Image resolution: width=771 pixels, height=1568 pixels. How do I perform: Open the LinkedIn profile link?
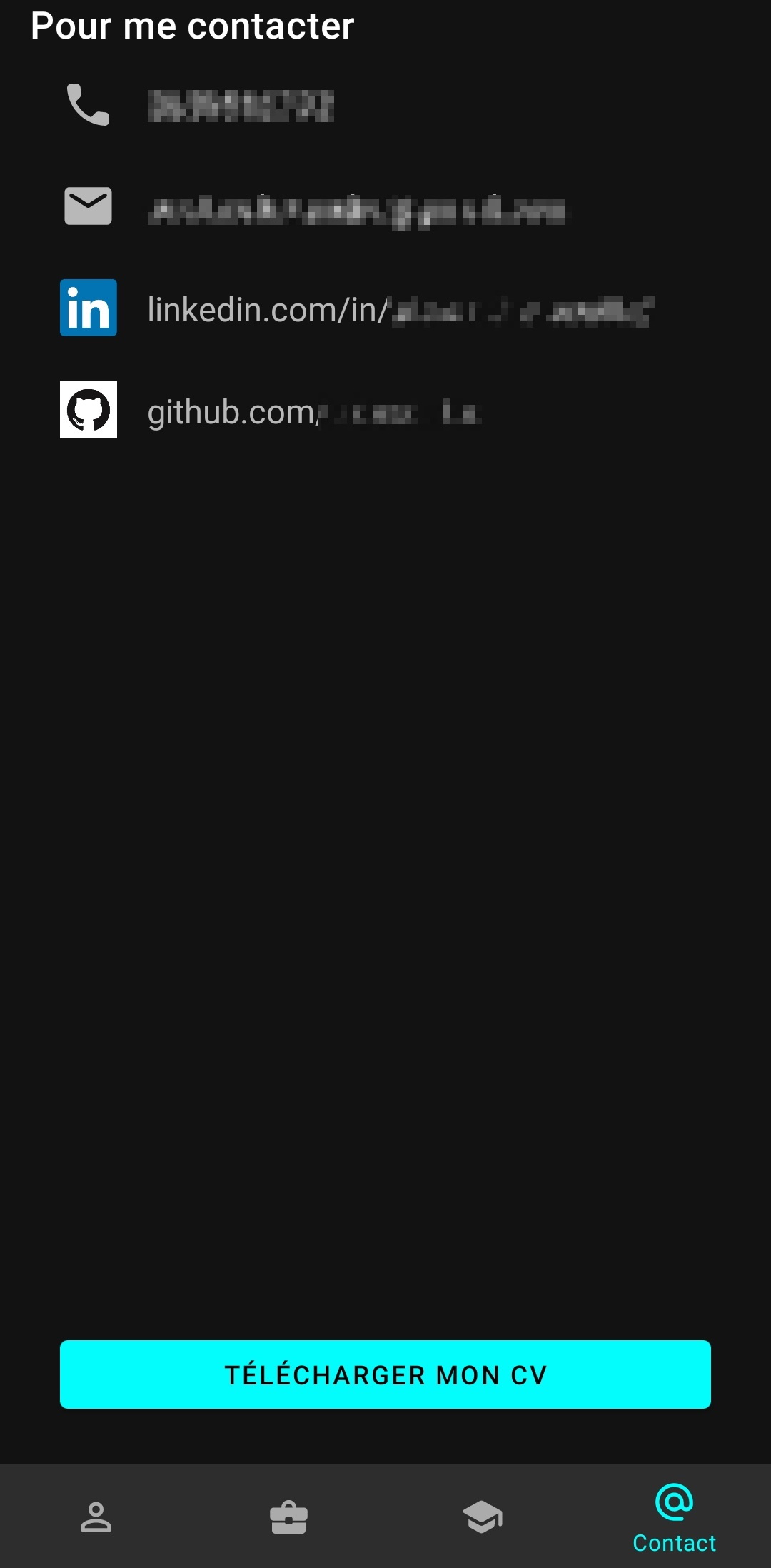click(400, 310)
